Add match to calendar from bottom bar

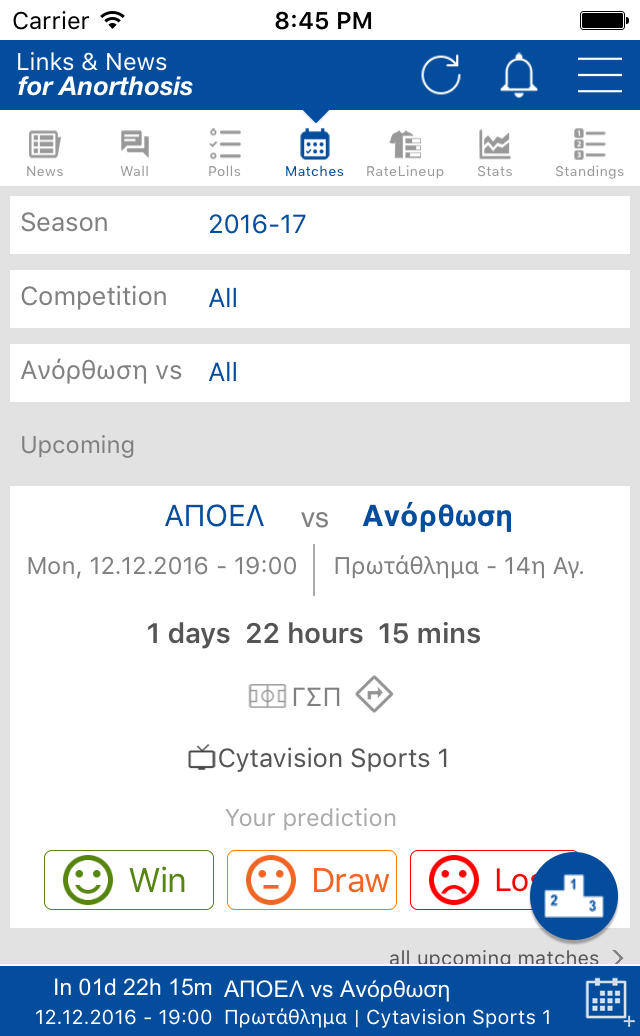click(607, 1000)
